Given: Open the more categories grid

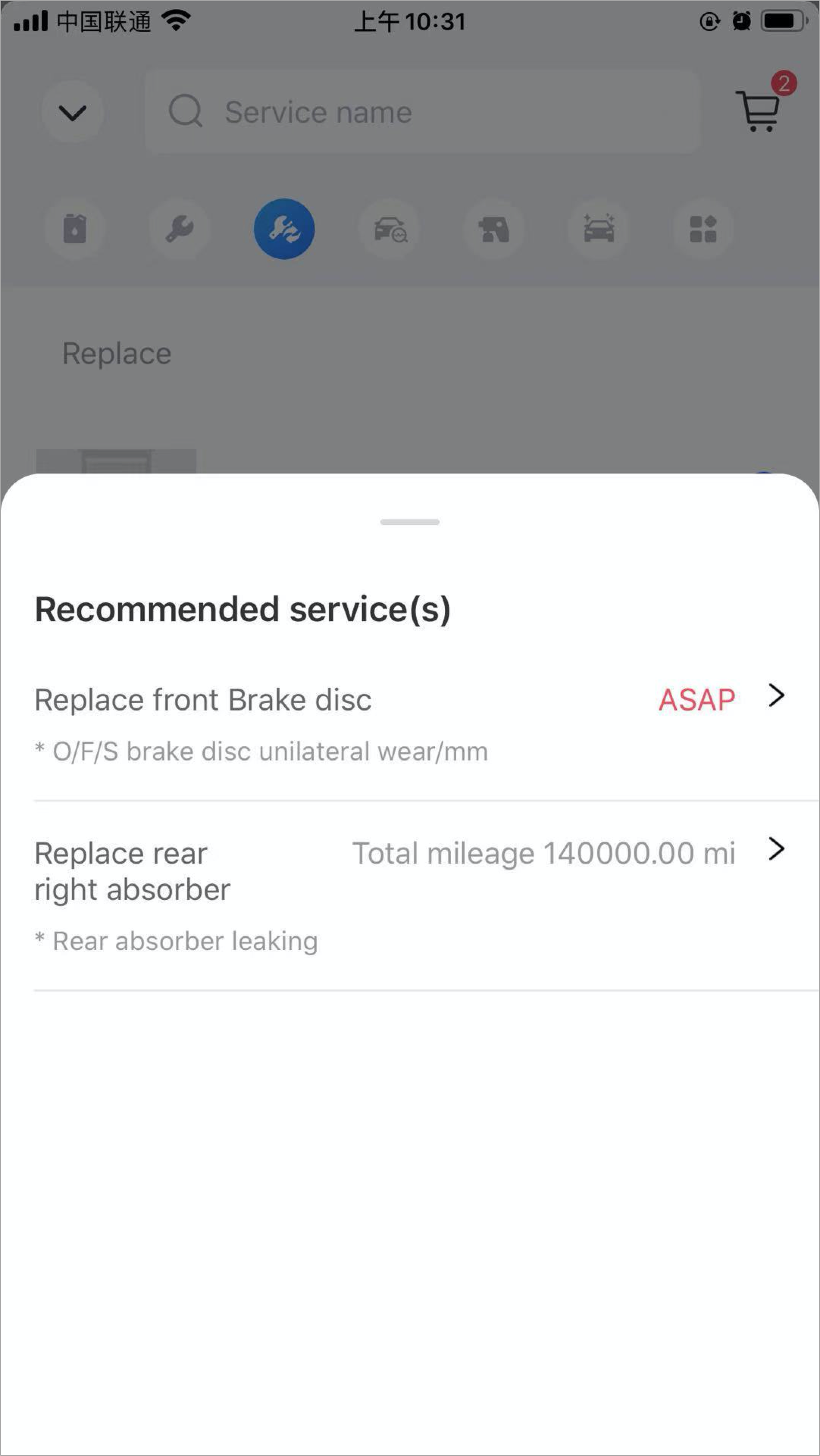Looking at the screenshot, I should point(704,229).
